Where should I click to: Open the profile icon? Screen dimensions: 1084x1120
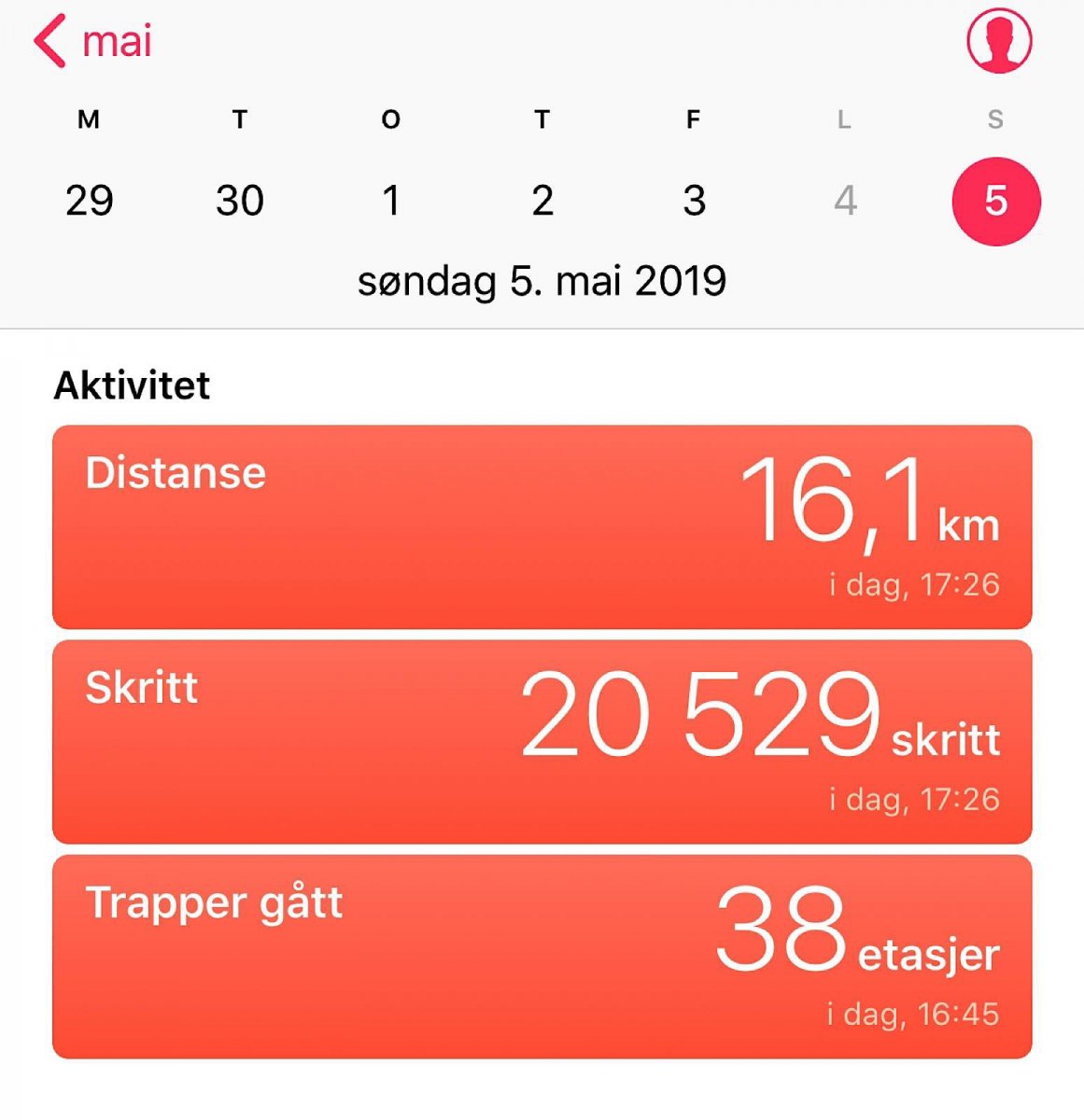(x=998, y=41)
